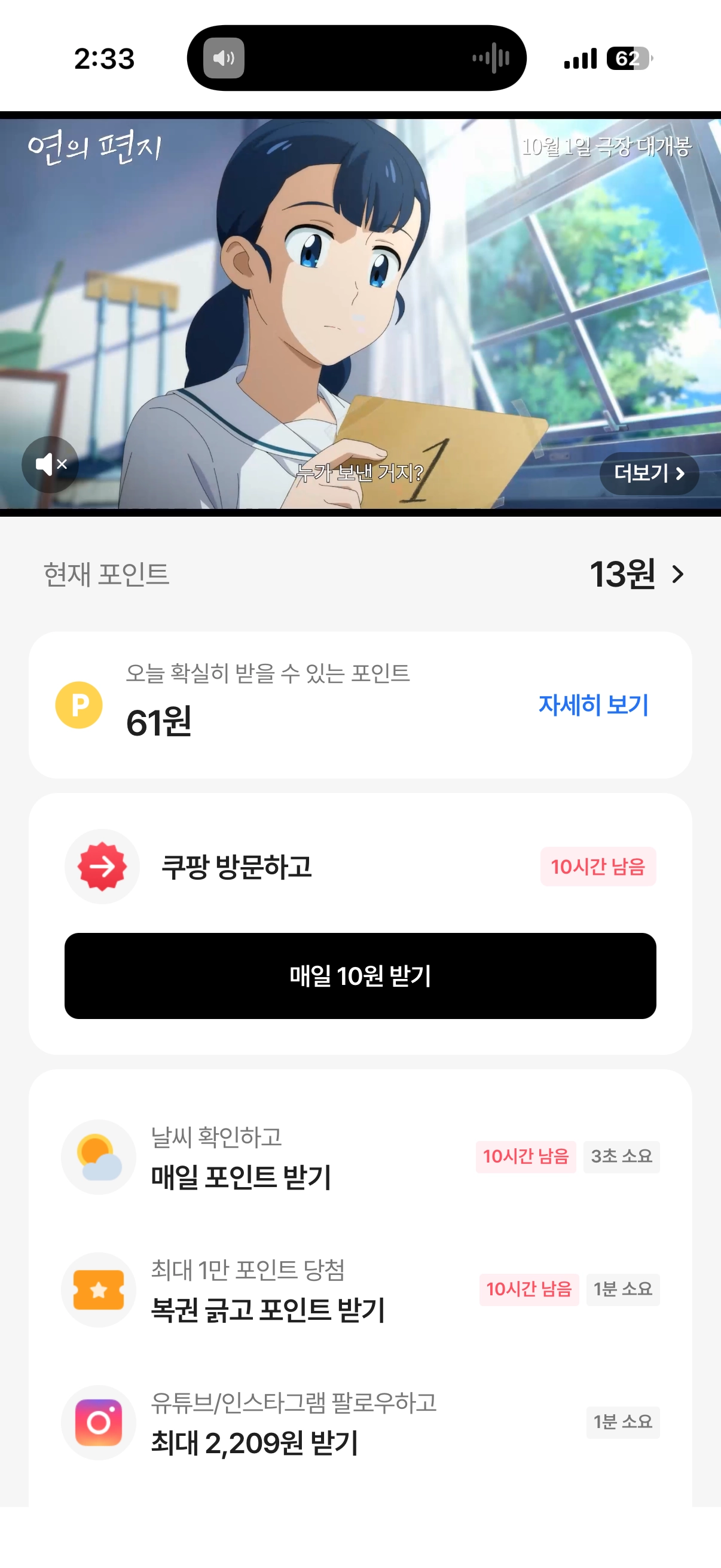
Task: Select 복권 긁고 포인트 받기
Action: click(360, 1290)
